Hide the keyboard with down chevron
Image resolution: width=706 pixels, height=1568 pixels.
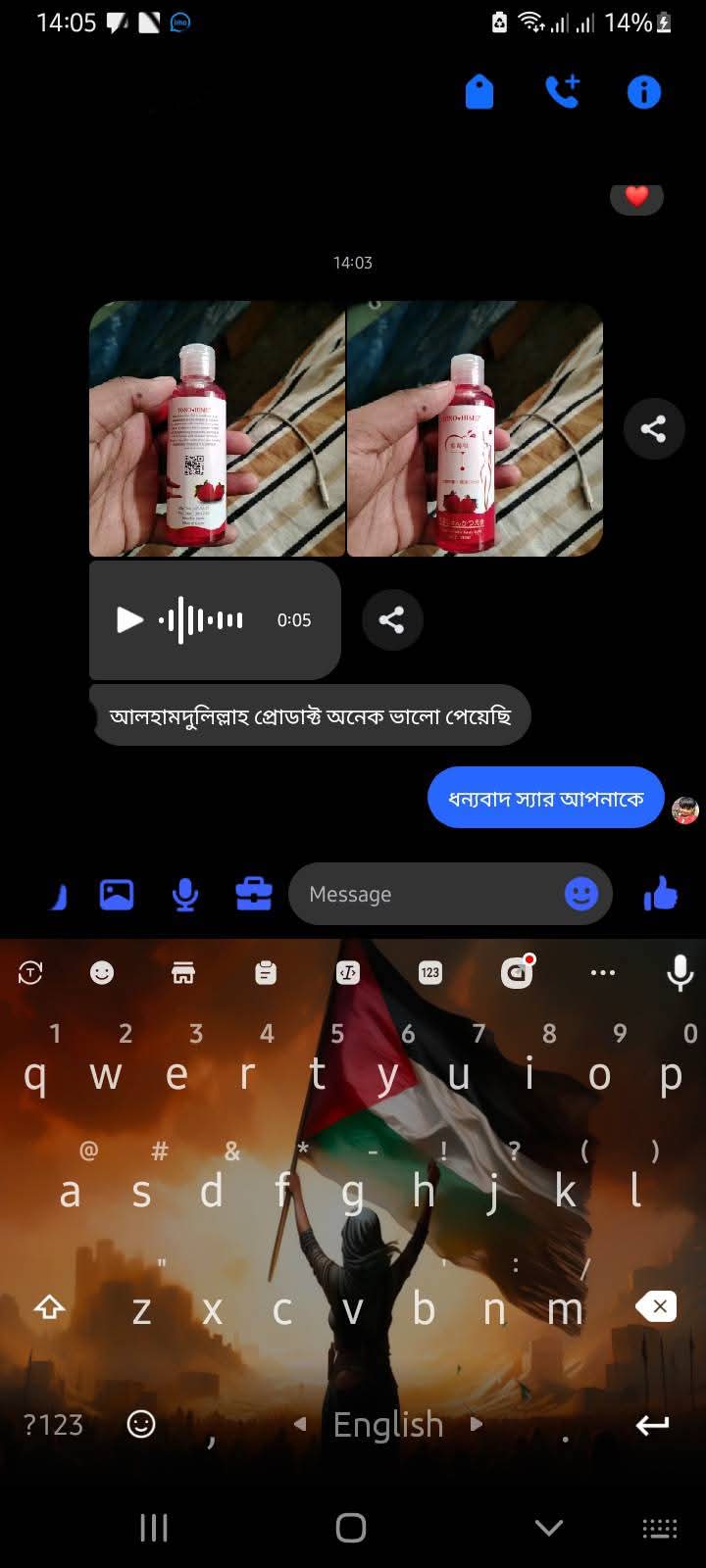pyautogui.click(x=549, y=1527)
